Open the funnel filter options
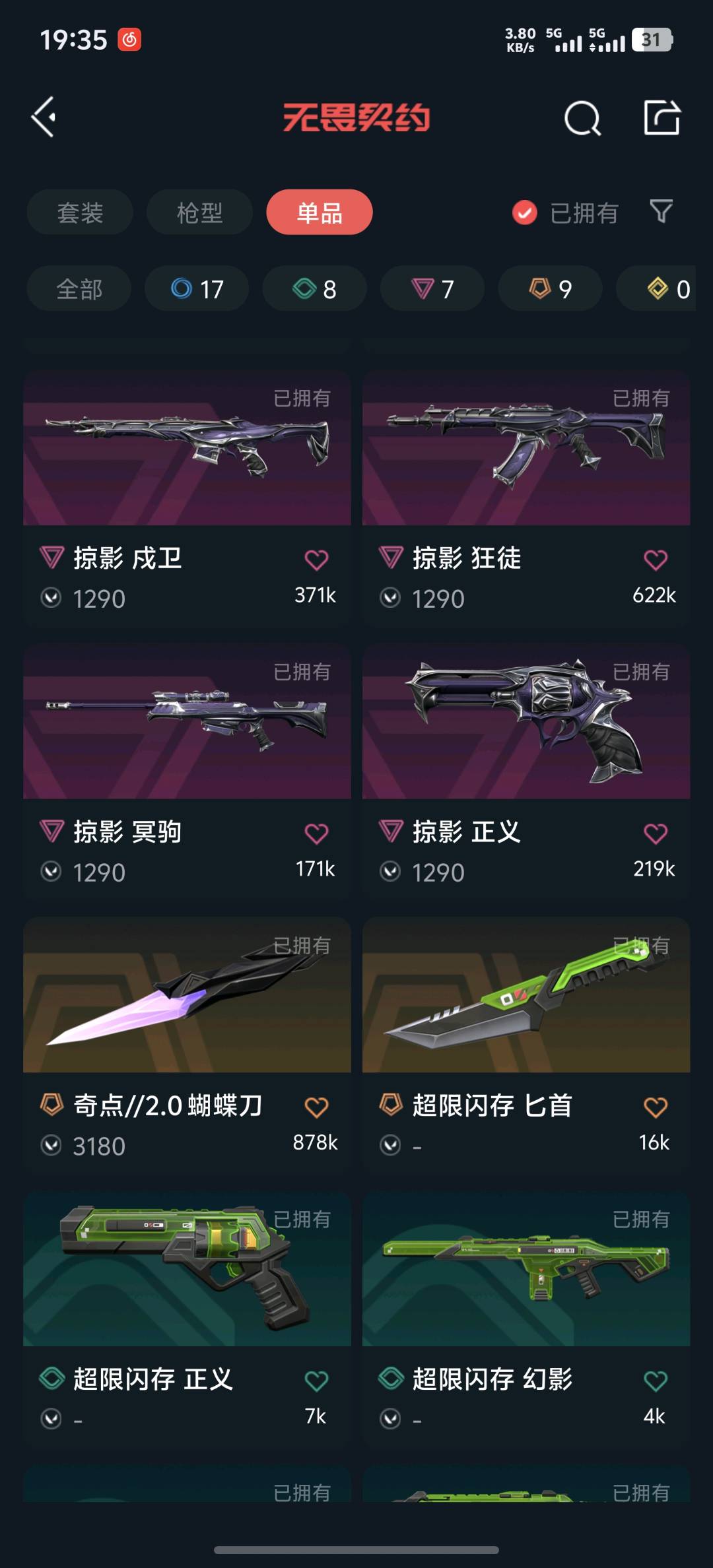Viewport: 713px width, 1568px height. 661,212
